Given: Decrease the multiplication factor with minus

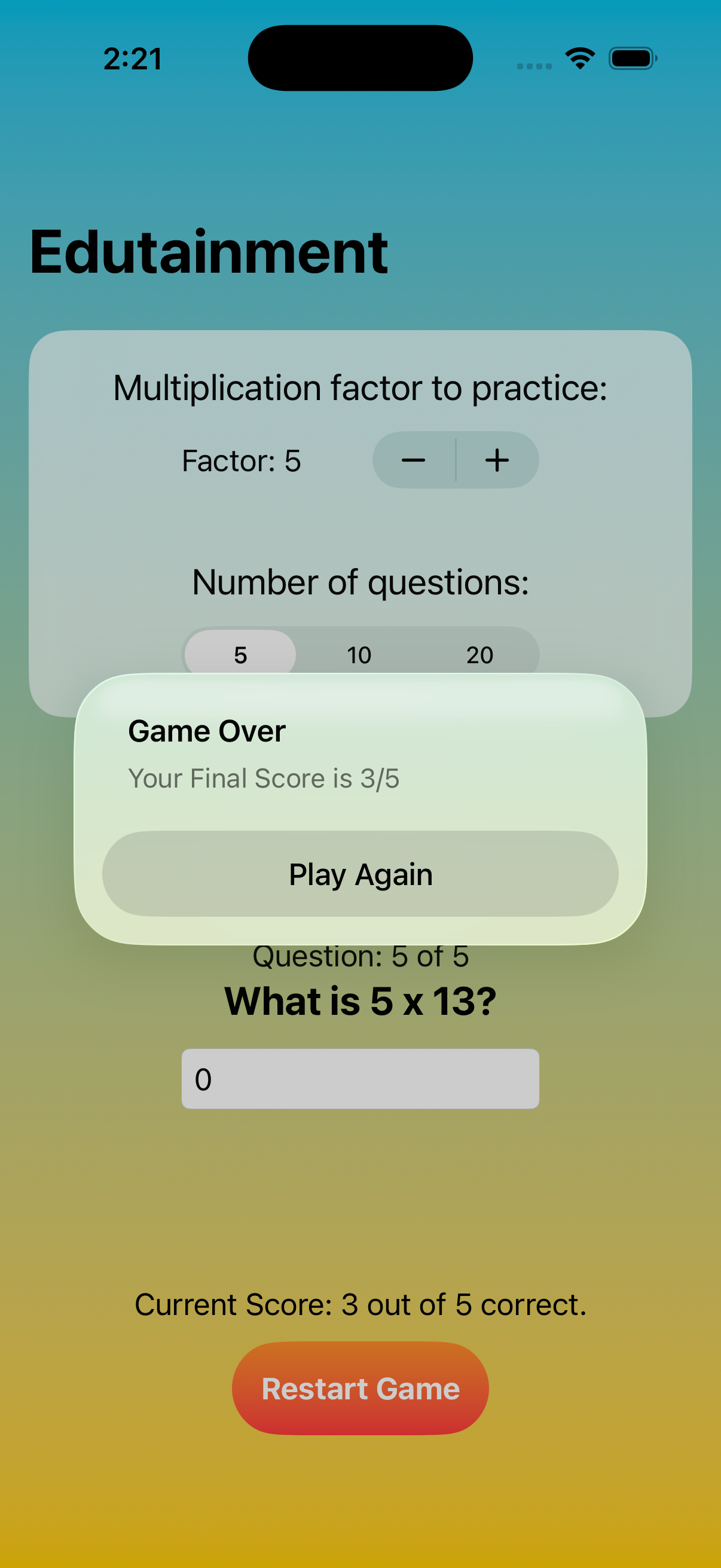Looking at the screenshot, I should [414, 460].
